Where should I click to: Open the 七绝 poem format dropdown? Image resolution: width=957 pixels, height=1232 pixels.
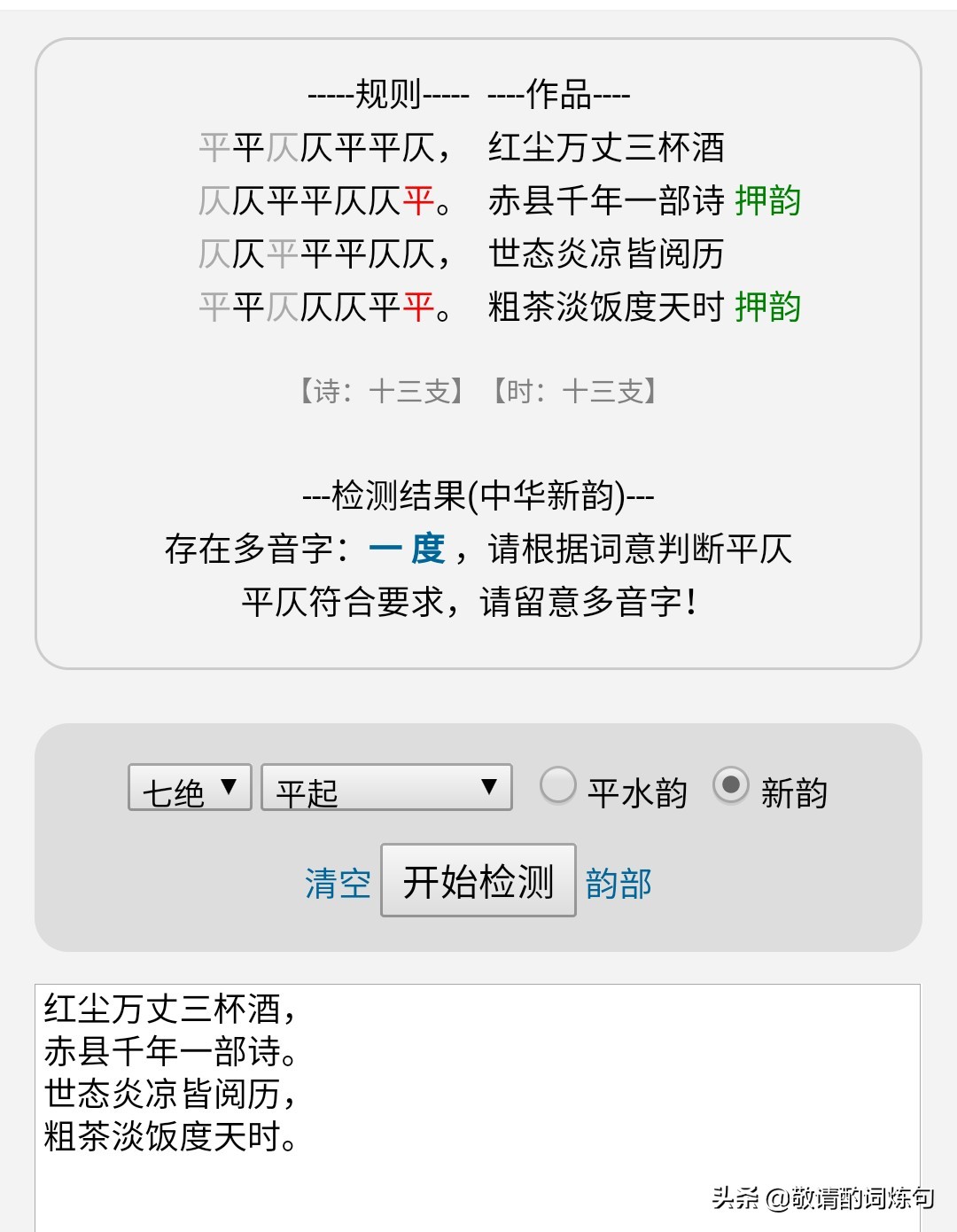coord(188,787)
